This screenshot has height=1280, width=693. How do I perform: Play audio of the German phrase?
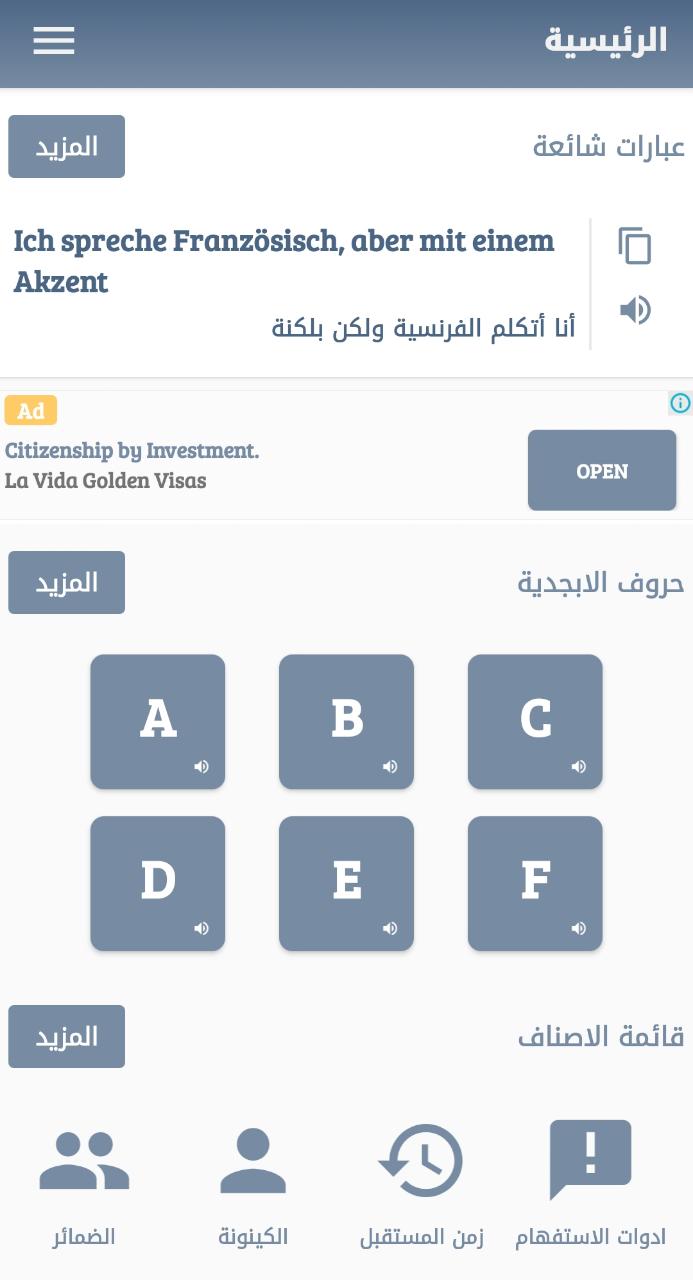(635, 310)
